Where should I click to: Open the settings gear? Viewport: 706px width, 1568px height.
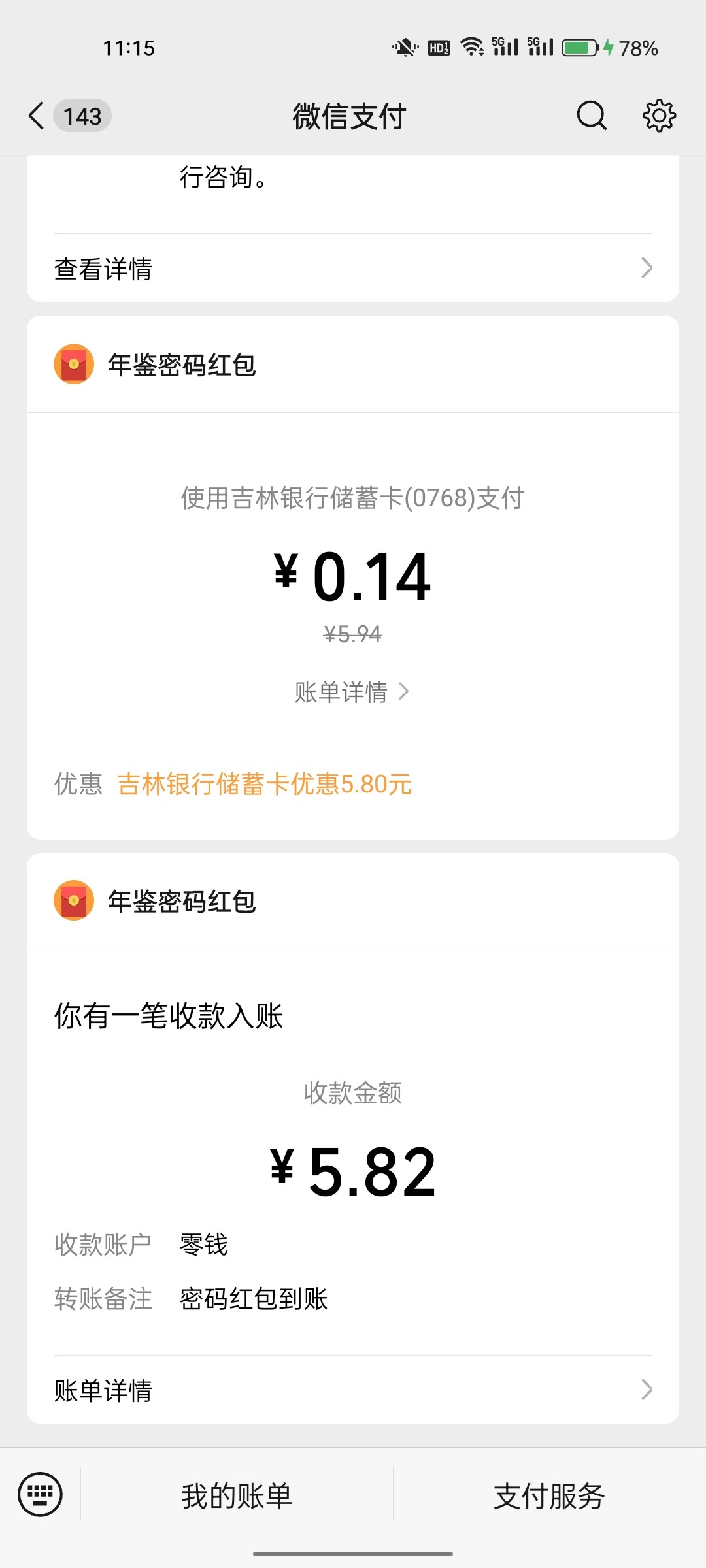(x=659, y=116)
